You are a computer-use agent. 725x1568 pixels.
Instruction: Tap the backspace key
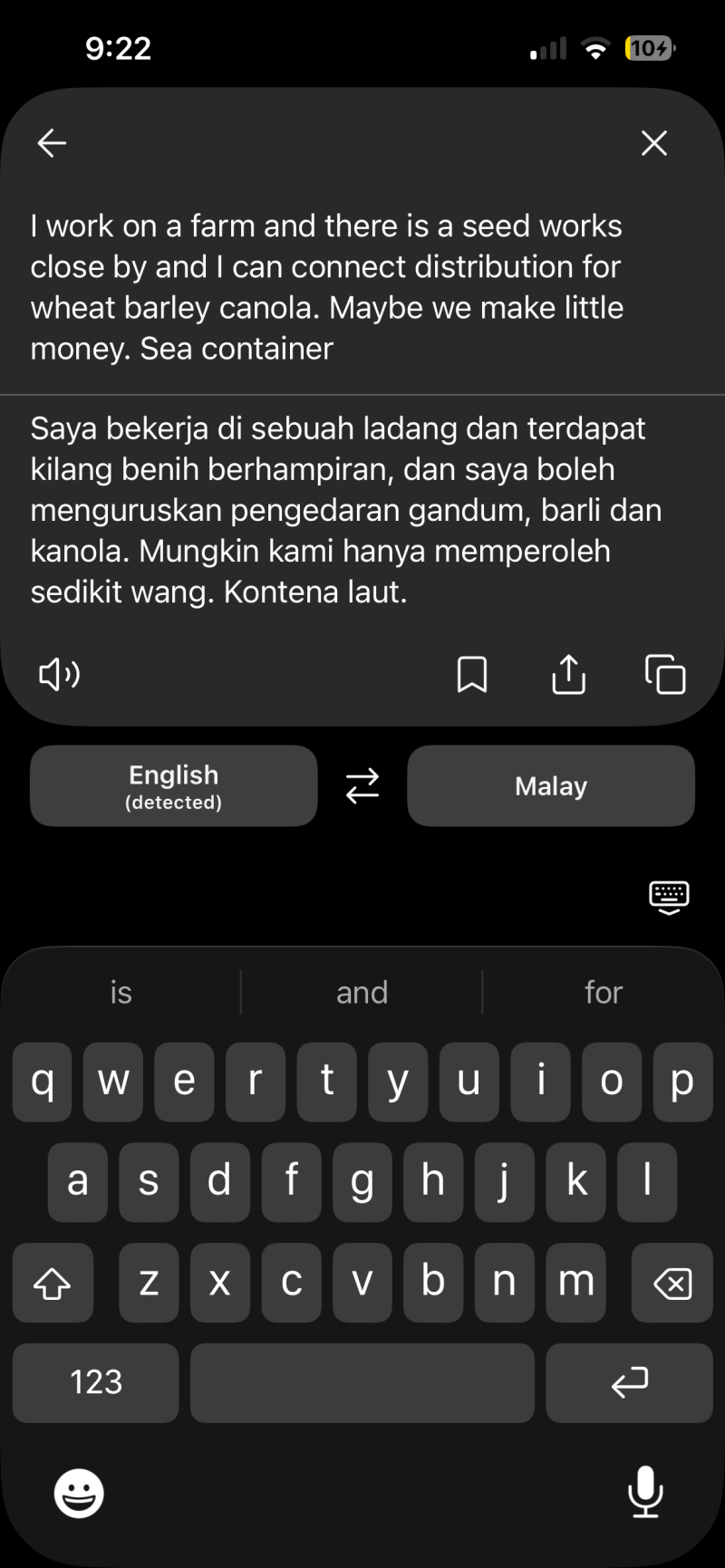672,1282
